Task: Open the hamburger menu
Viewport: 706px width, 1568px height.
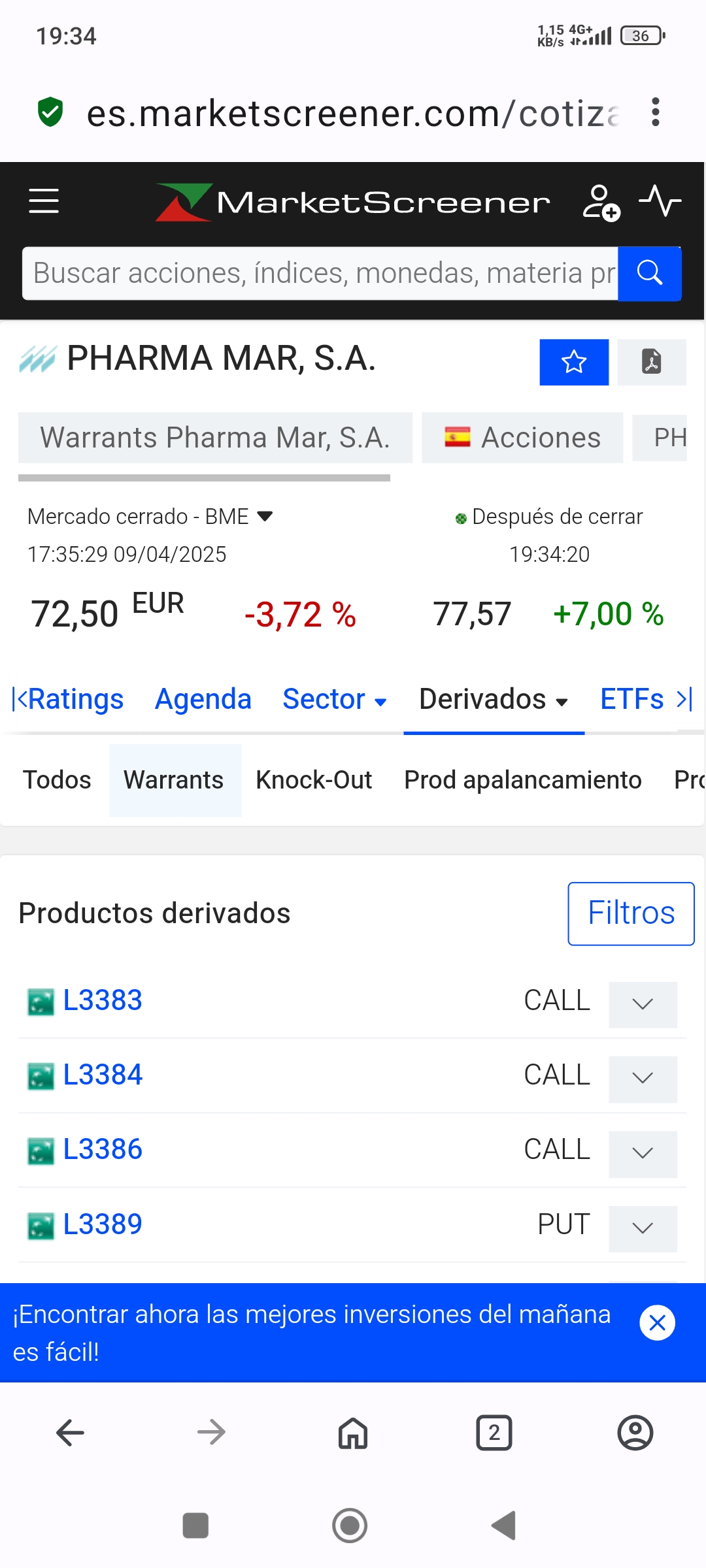Action: click(x=44, y=201)
